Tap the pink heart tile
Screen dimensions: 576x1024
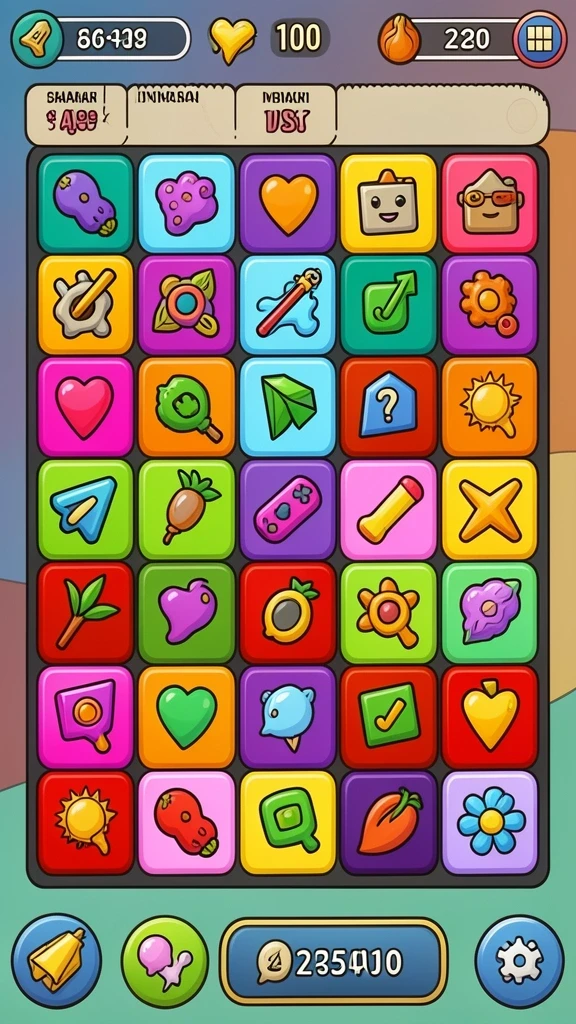coord(85,406)
